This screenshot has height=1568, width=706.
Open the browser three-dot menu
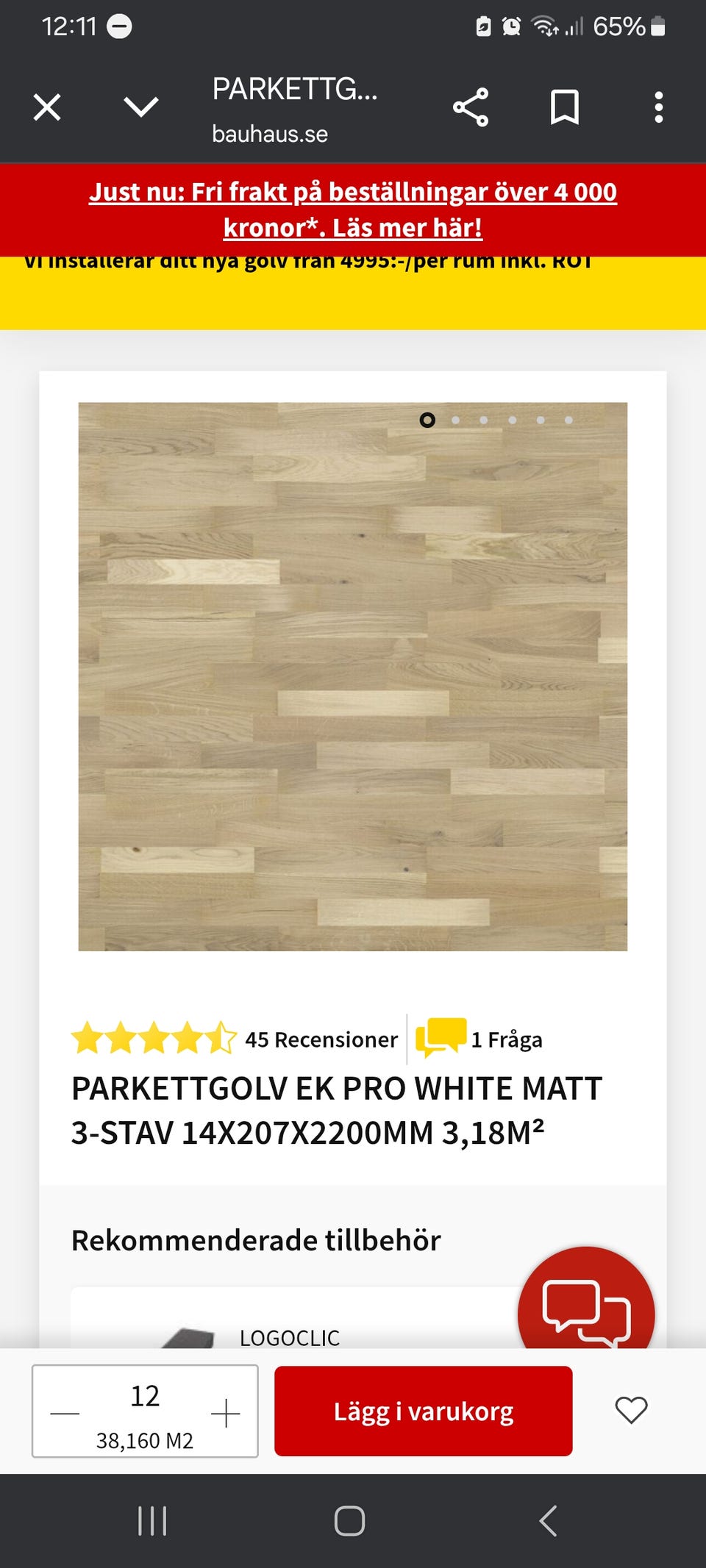point(660,107)
